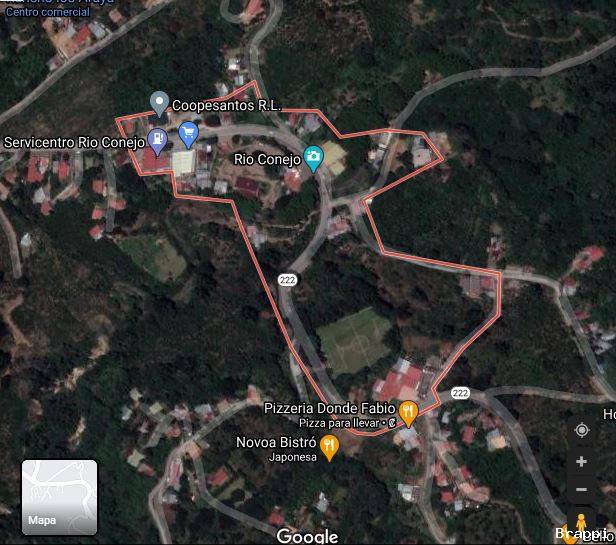The image size is (616, 545).
Task: Zoom in on the map
Action: point(581,462)
